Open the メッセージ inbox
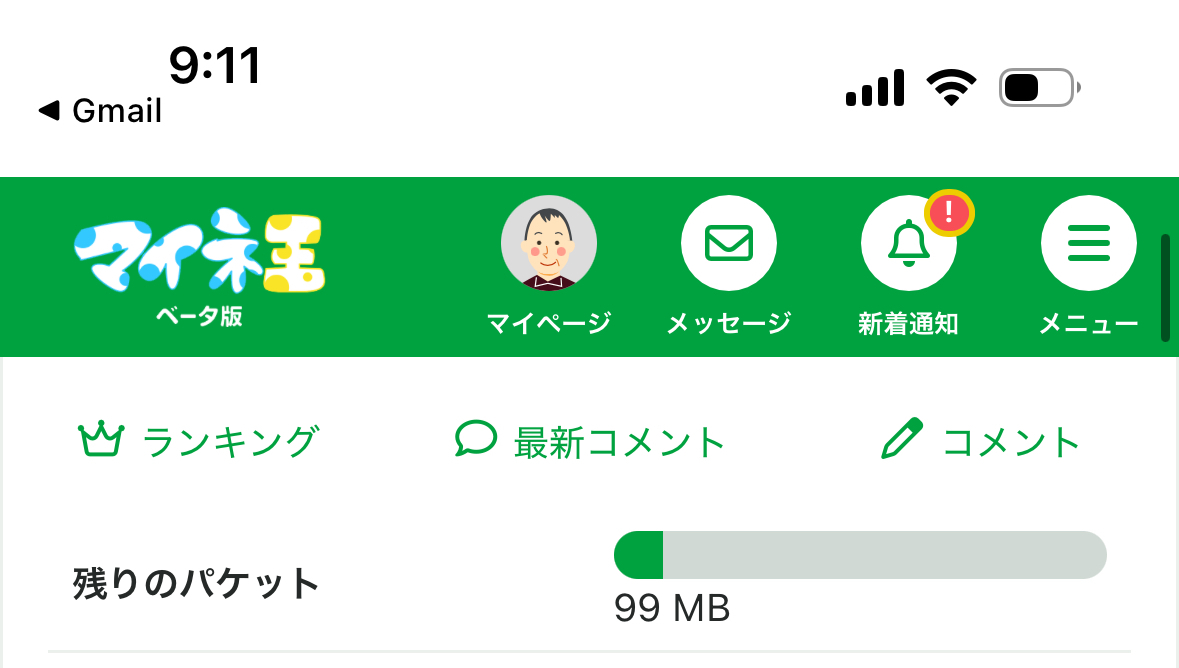Screen dimensions: 1179x668 [x=728, y=244]
